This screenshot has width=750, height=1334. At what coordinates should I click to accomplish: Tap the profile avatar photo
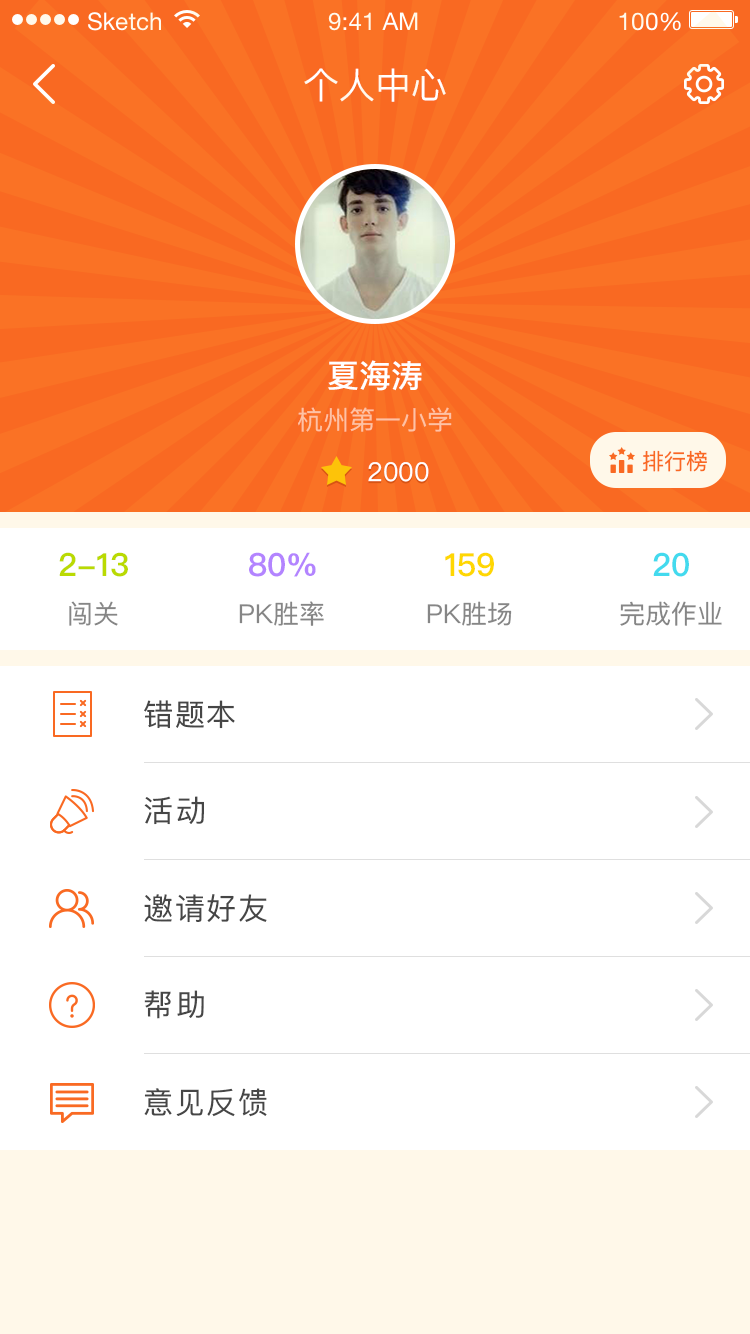375,244
